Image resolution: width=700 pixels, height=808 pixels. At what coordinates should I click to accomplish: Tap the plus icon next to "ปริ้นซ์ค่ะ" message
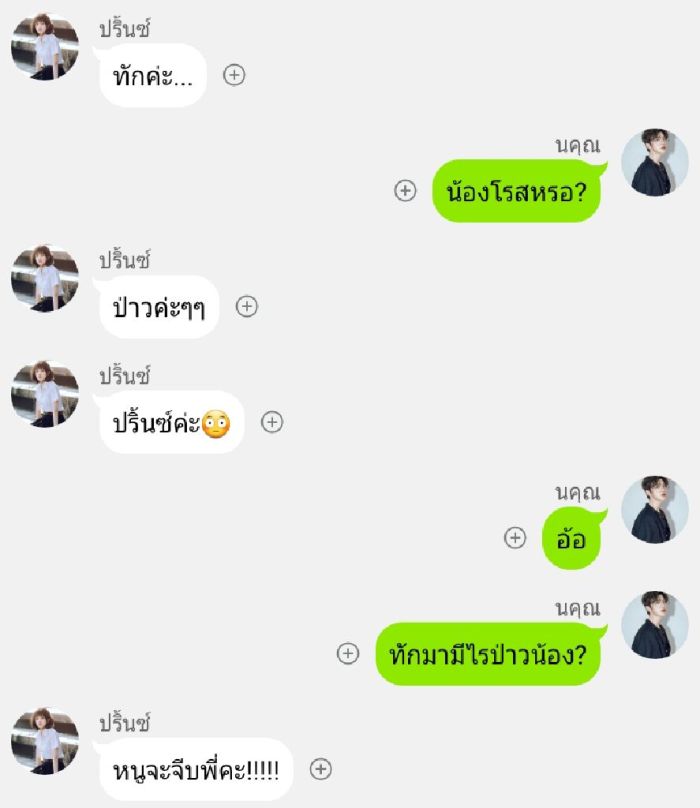(x=272, y=422)
